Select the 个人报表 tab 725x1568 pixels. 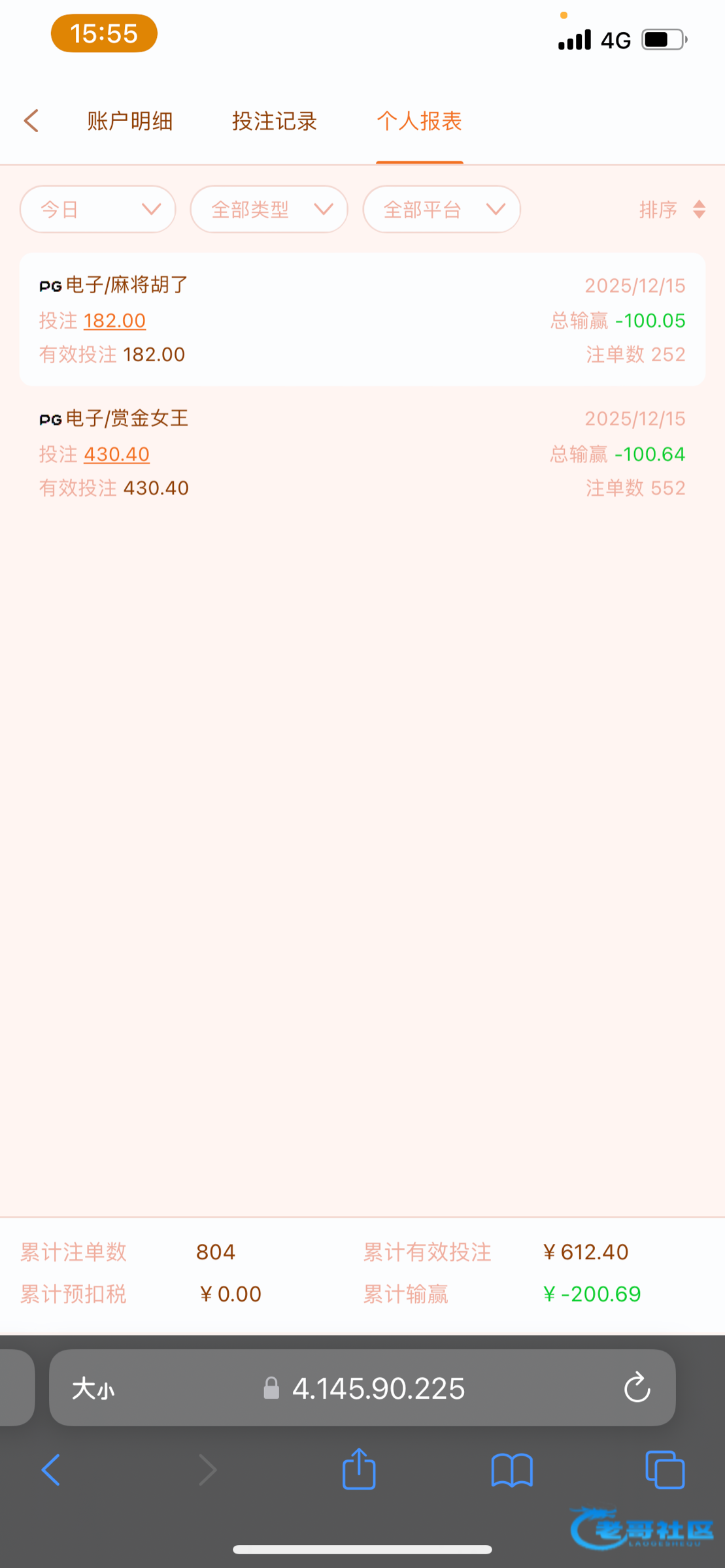pos(419,122)
